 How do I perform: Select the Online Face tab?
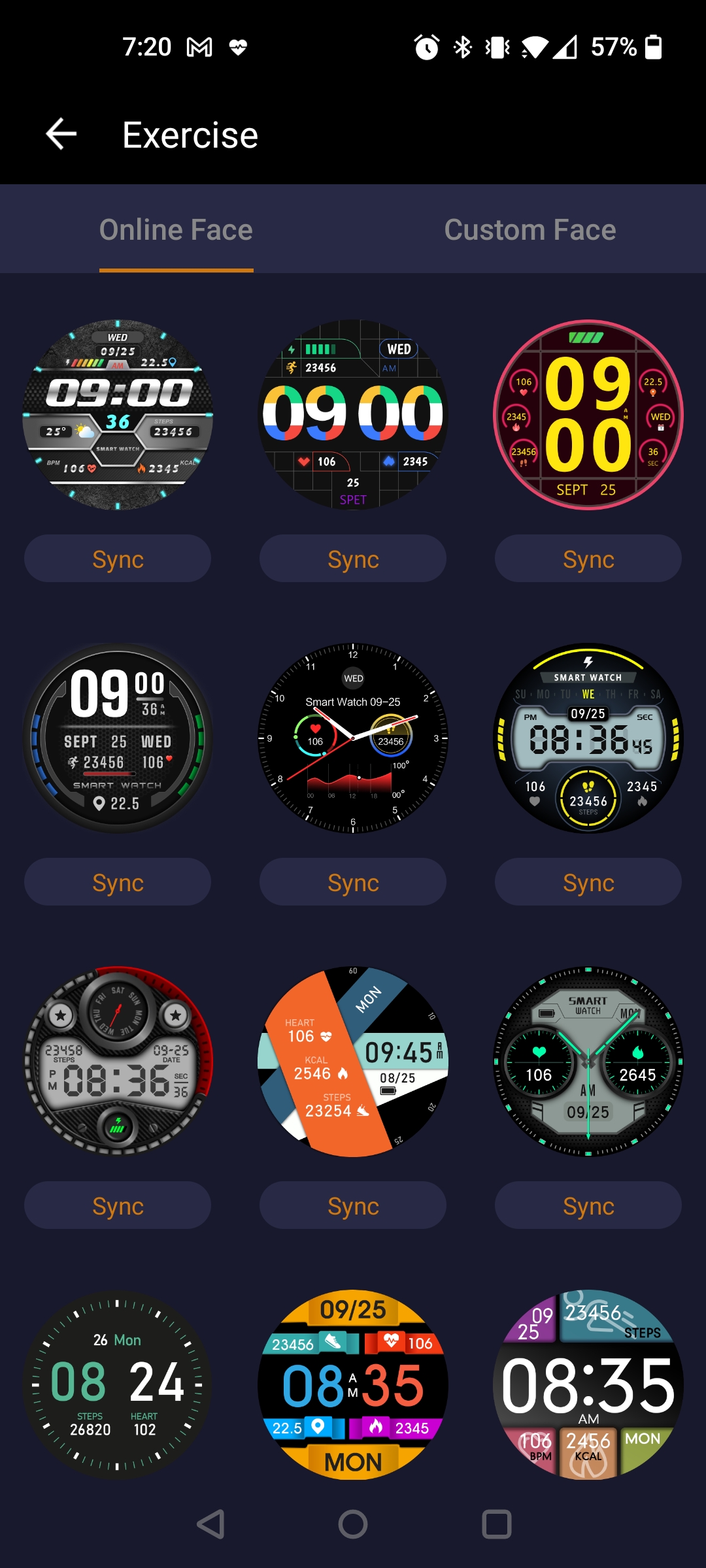tap(176, 230)
